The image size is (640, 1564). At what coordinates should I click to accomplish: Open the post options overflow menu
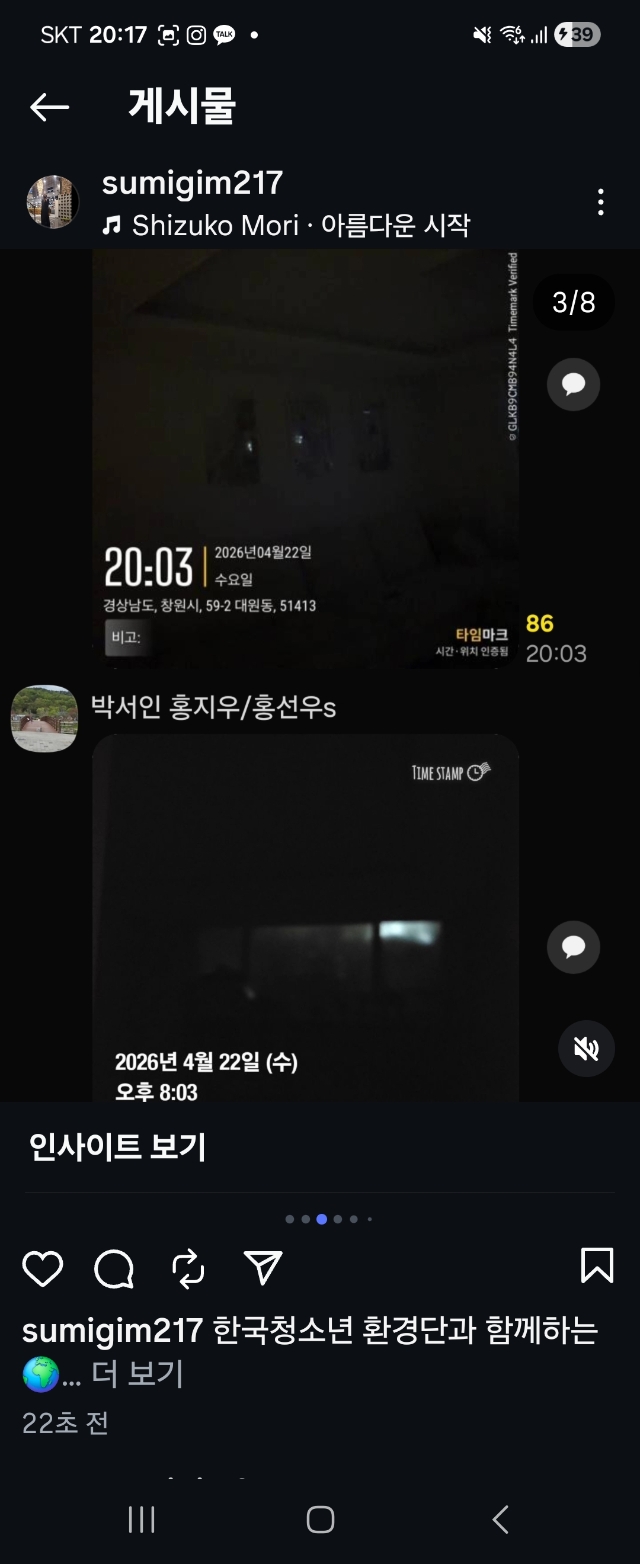click(600, 202)
